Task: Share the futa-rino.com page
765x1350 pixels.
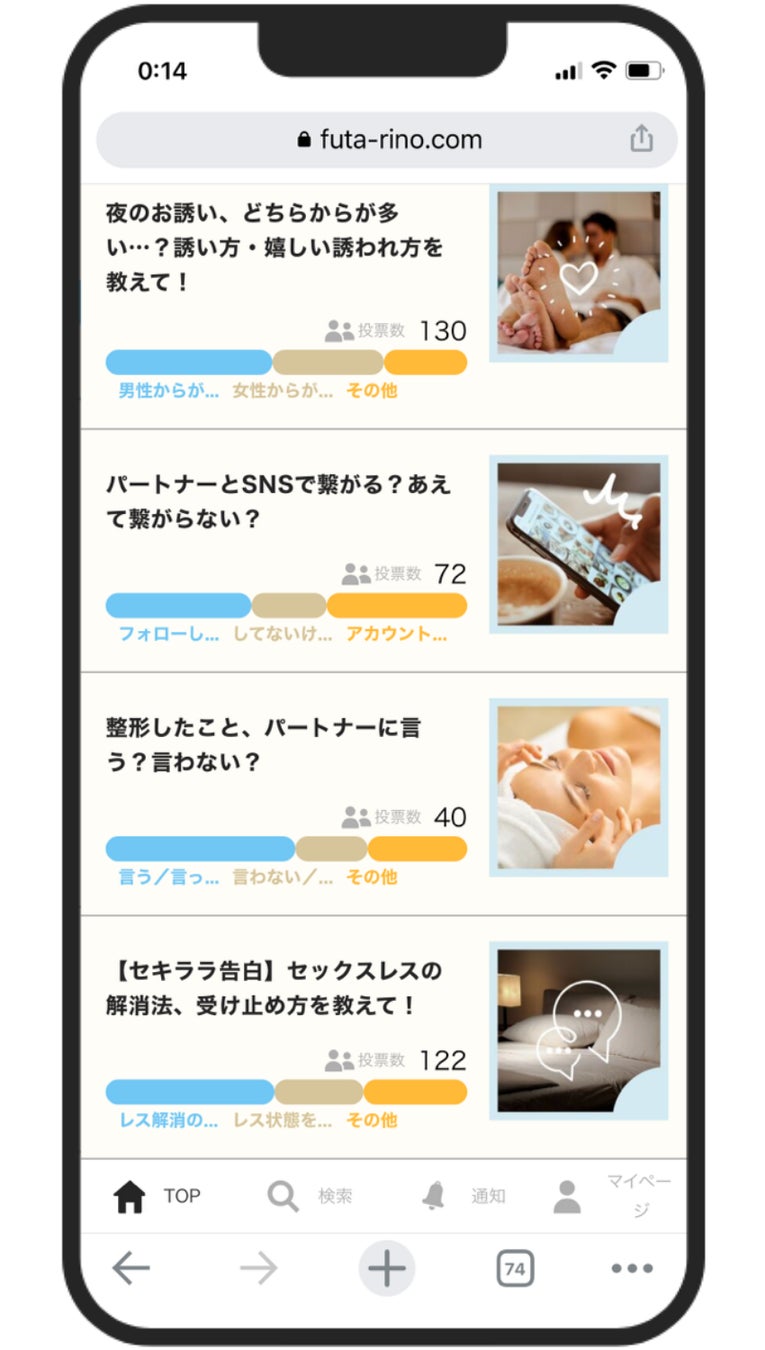Action: click(x=641, y=140)
